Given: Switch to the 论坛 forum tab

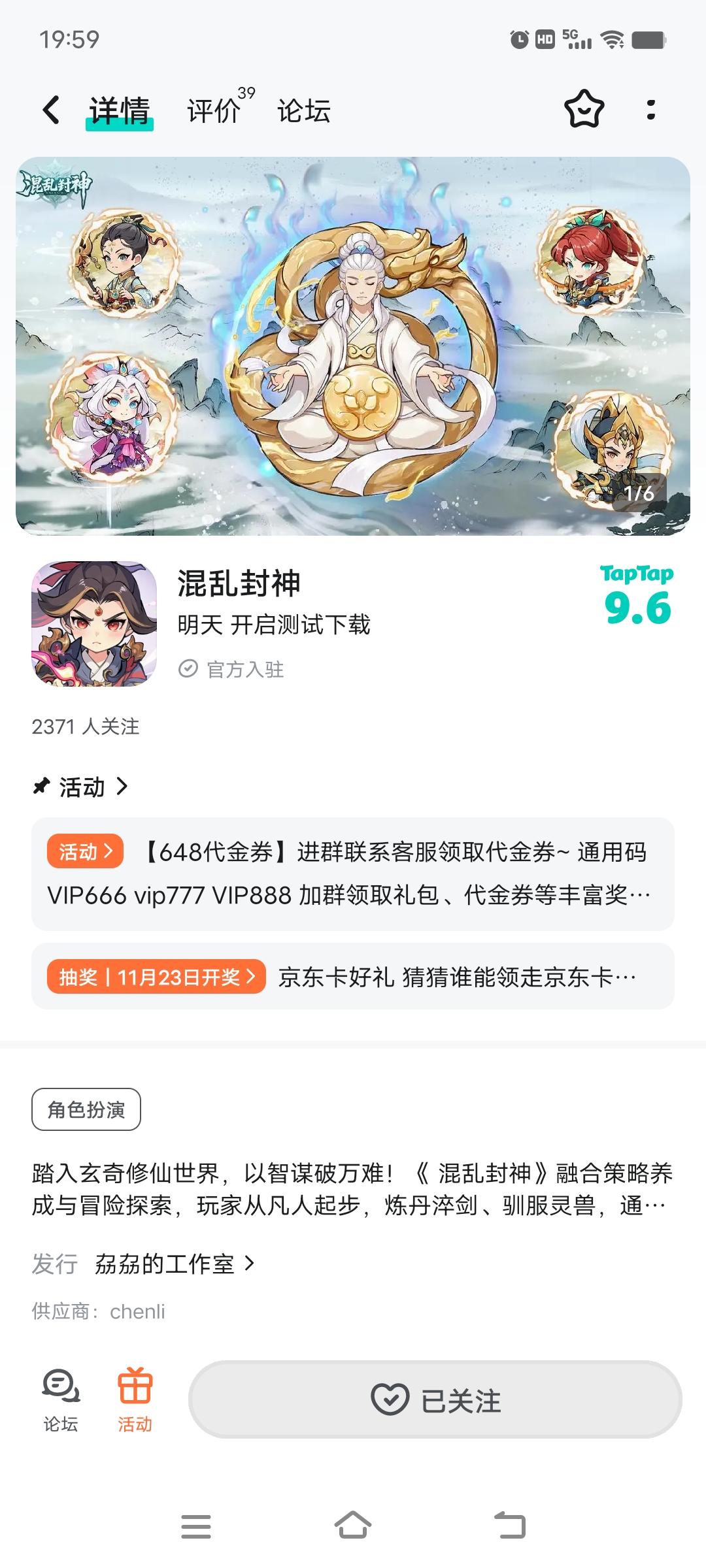Looking at the screenshot, I should tap(304, 111).
